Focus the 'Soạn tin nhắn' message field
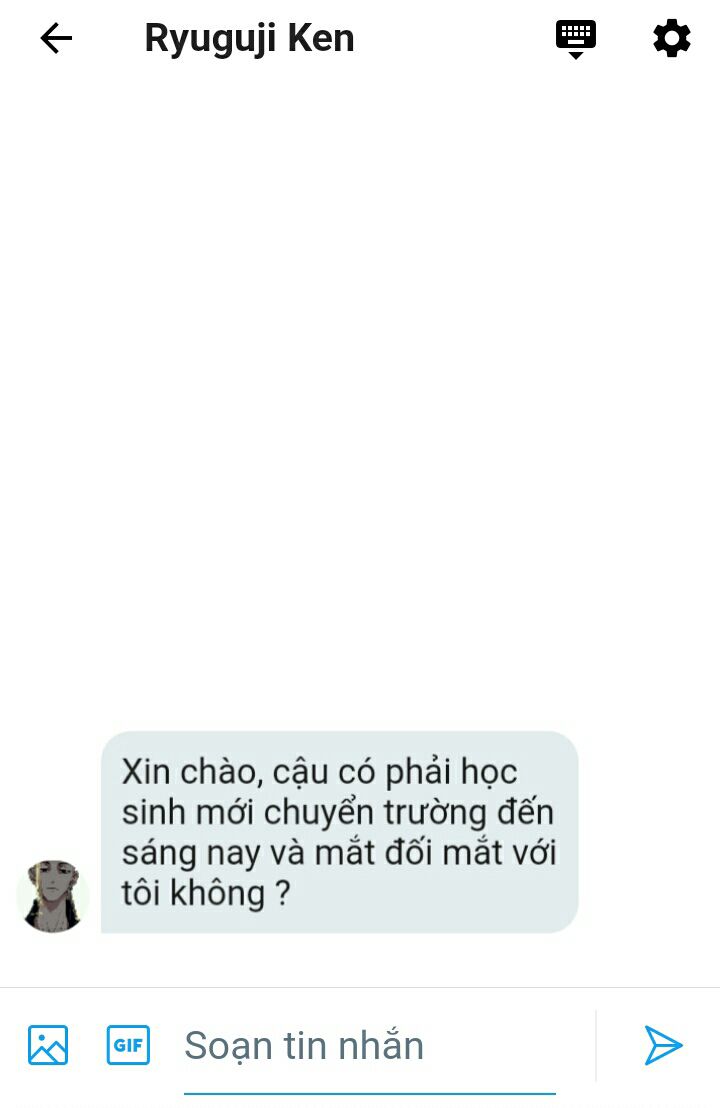The image size is (720, 1108). coord(370,1046)
